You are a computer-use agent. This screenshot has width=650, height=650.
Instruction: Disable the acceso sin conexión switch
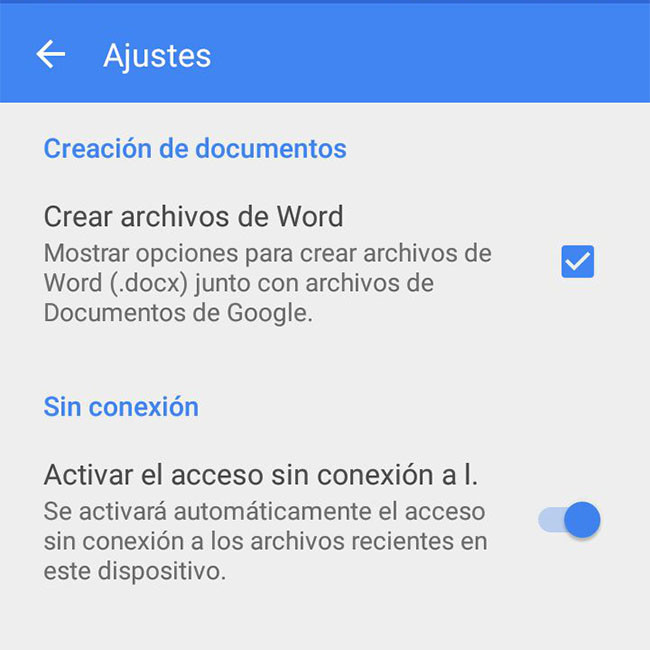[x=571, y=520]
